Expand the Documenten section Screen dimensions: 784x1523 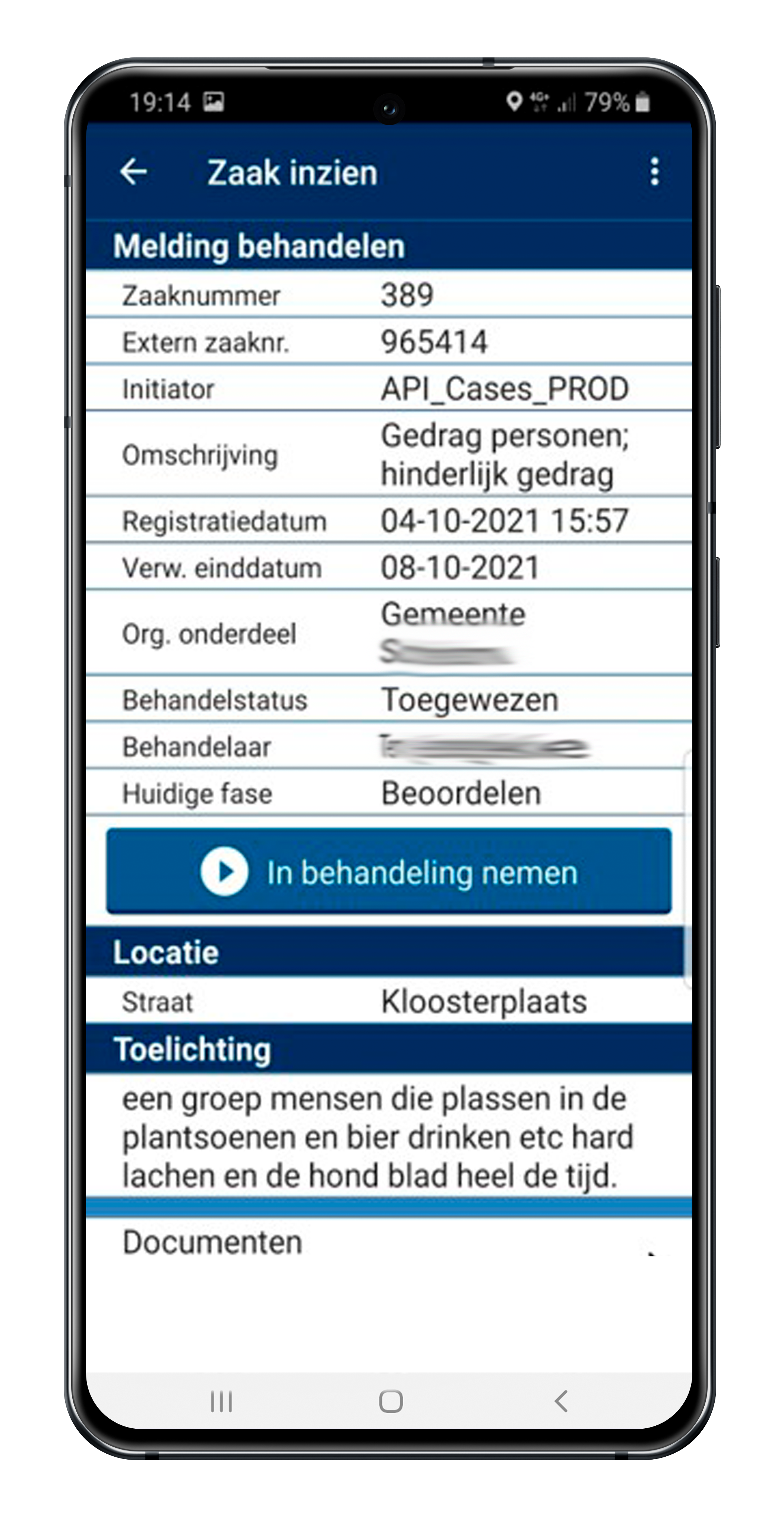click(388, 1243)
